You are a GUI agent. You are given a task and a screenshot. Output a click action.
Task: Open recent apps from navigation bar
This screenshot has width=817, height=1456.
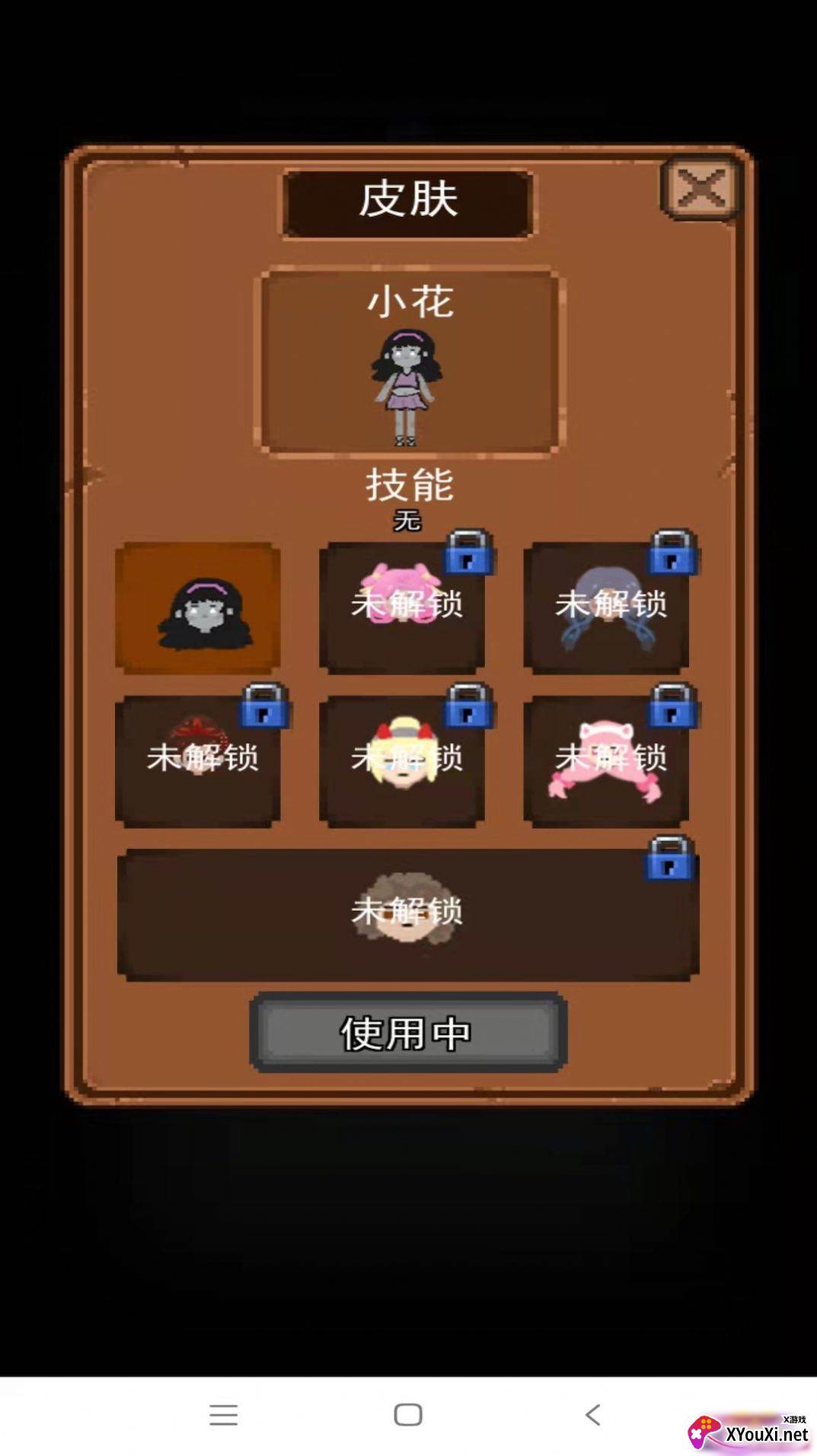(x=224, y=1415)
